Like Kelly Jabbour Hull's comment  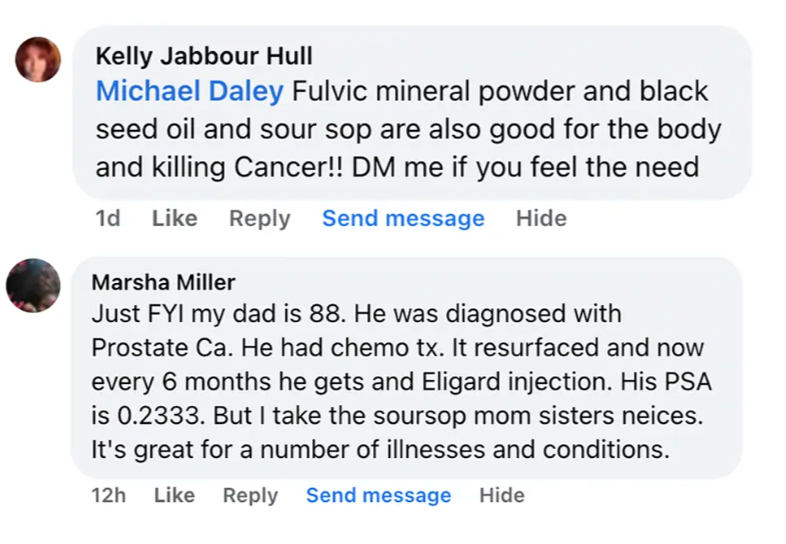(x=174, y=218)
